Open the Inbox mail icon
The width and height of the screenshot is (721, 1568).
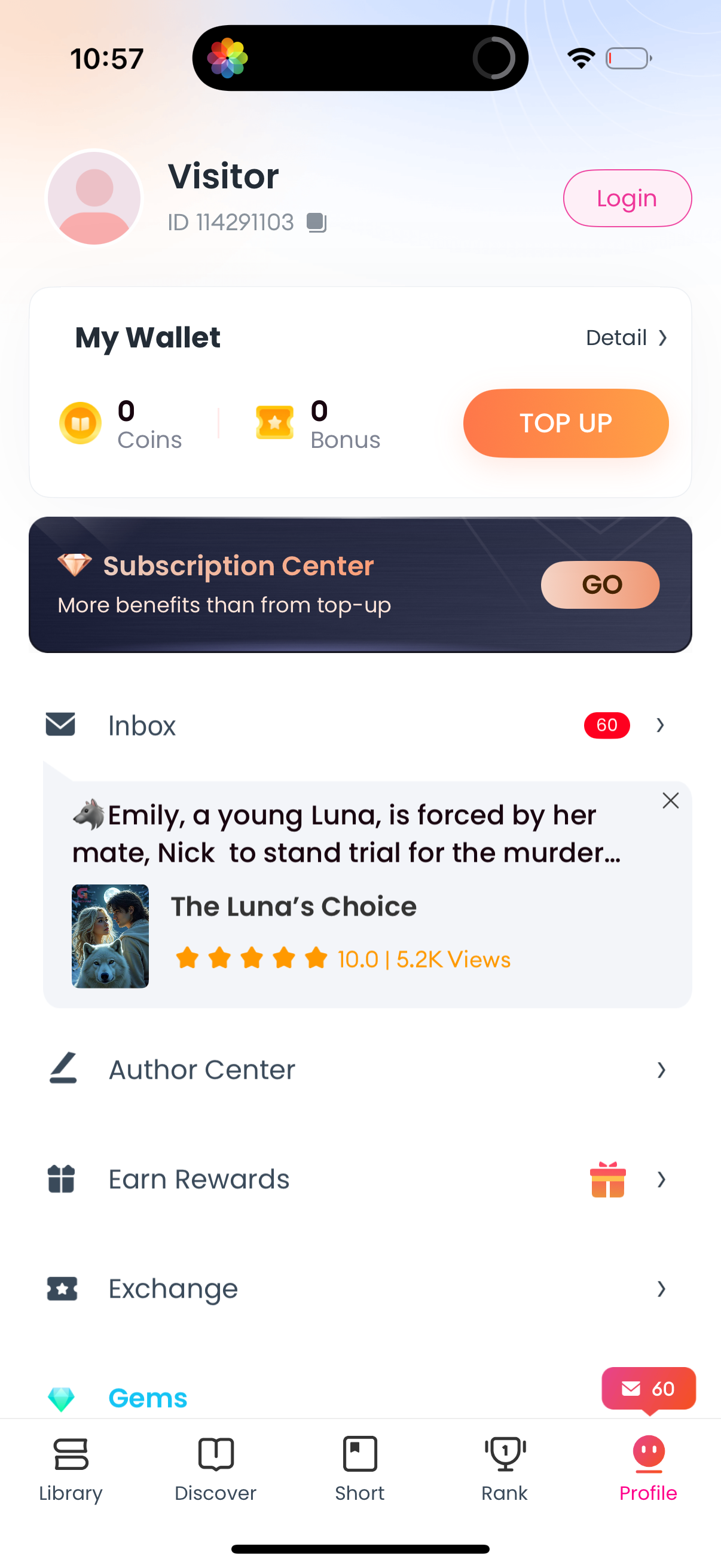(60, 724)
